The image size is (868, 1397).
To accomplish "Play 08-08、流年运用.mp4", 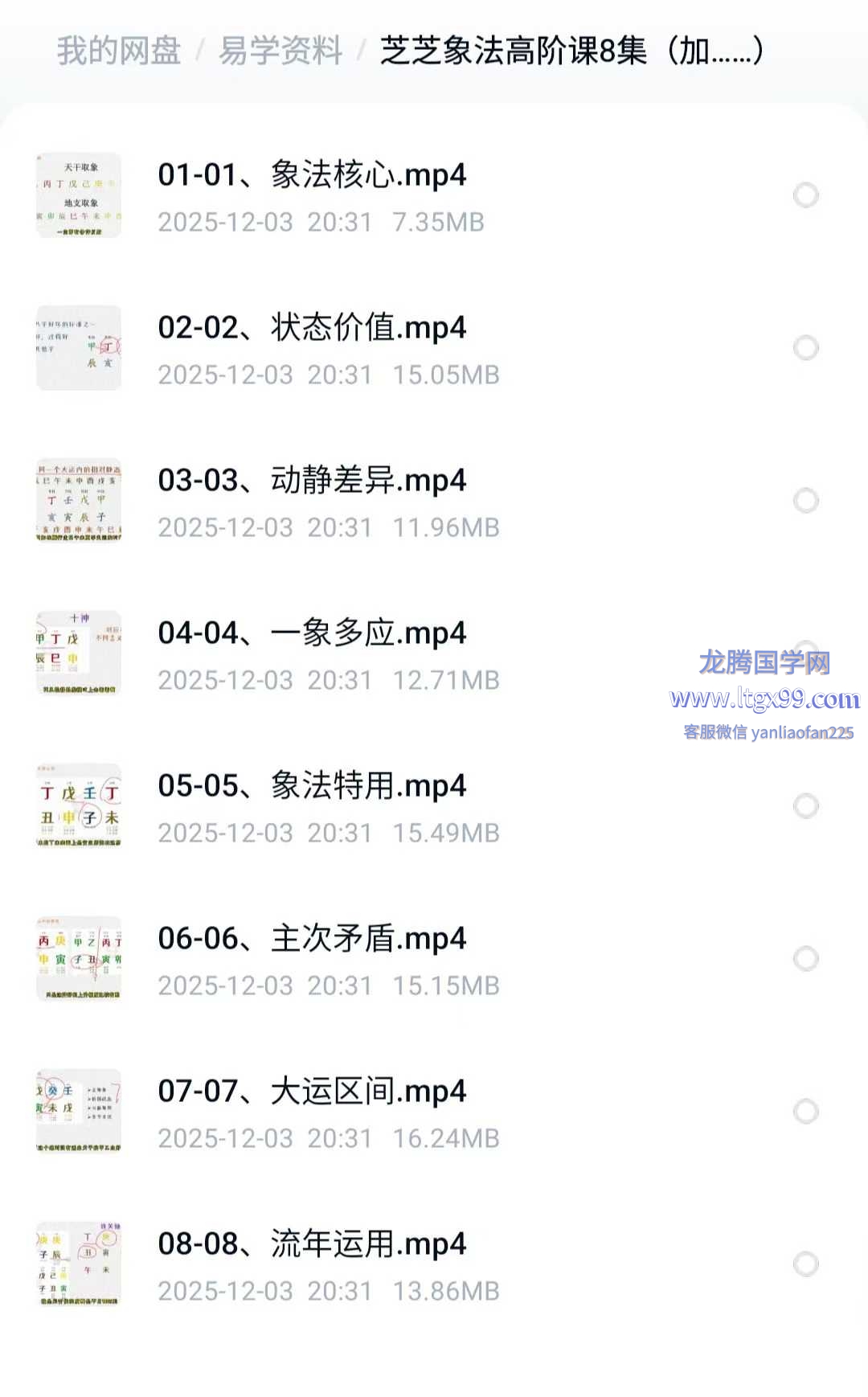I will click(312, 1244).
